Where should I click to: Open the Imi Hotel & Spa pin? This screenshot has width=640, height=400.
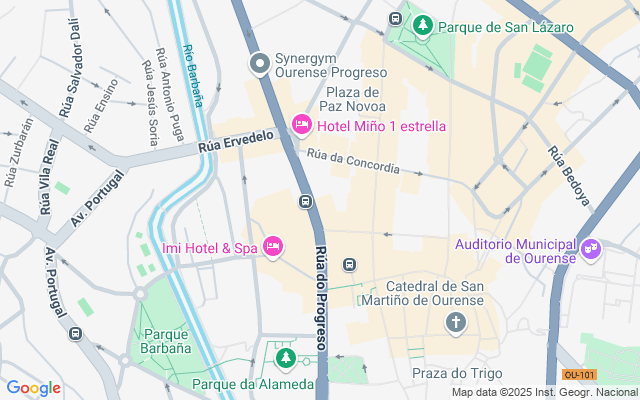pos(273,246)
